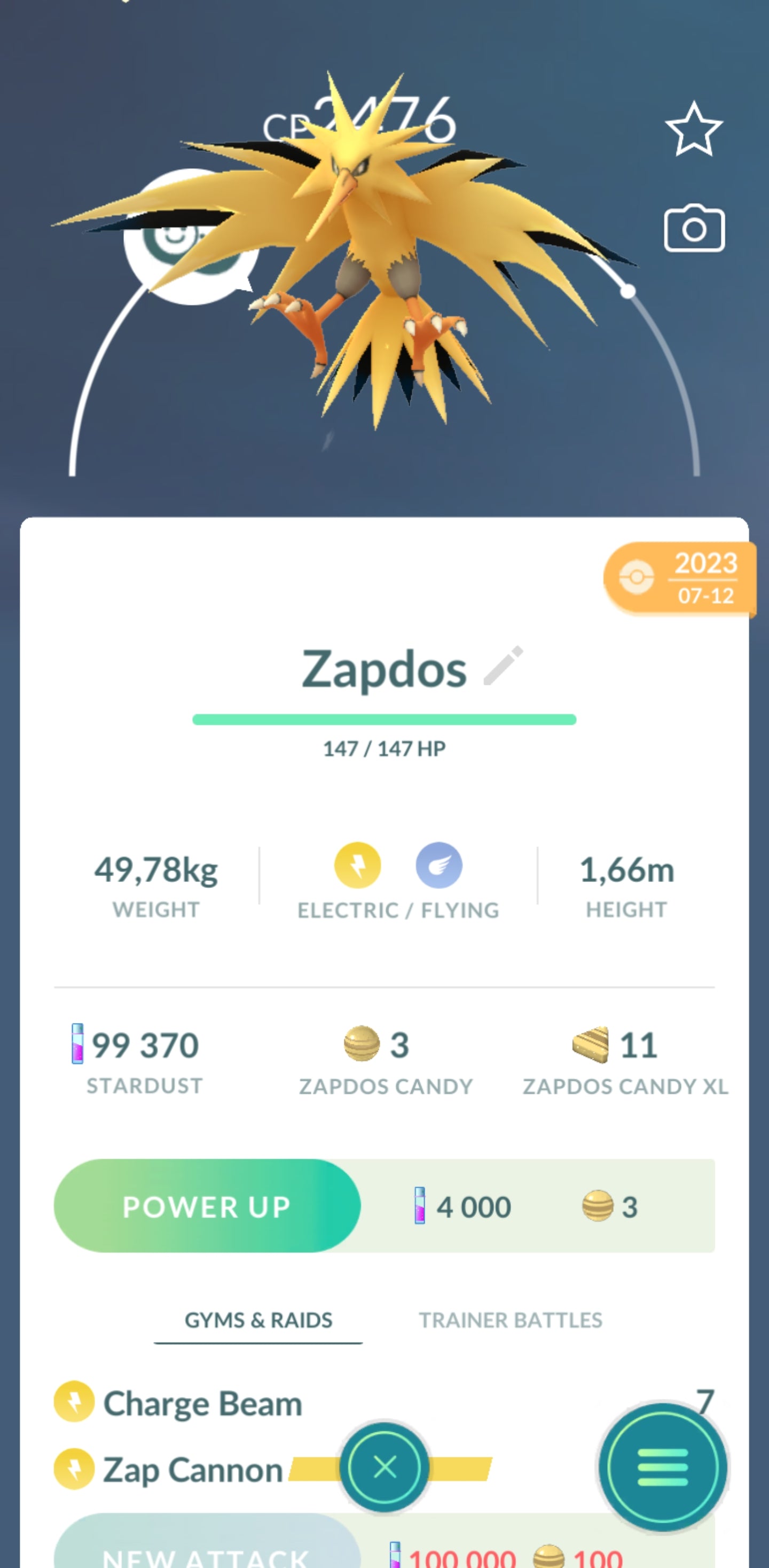Screen dimensions: 769x1568
Task: Open the round menu button
Action: (x=663, y=1466)
